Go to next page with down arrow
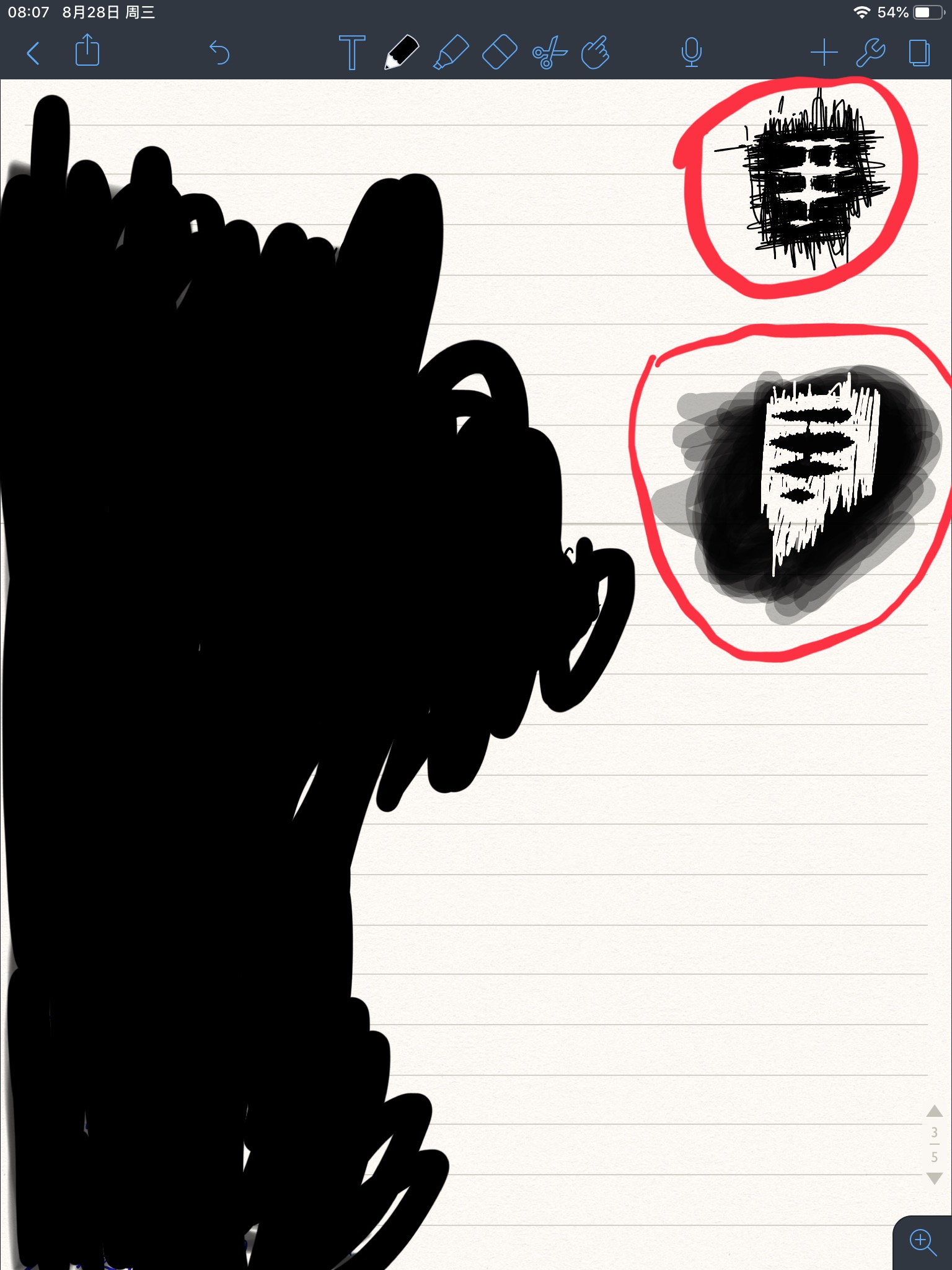 pos(934,1178)
